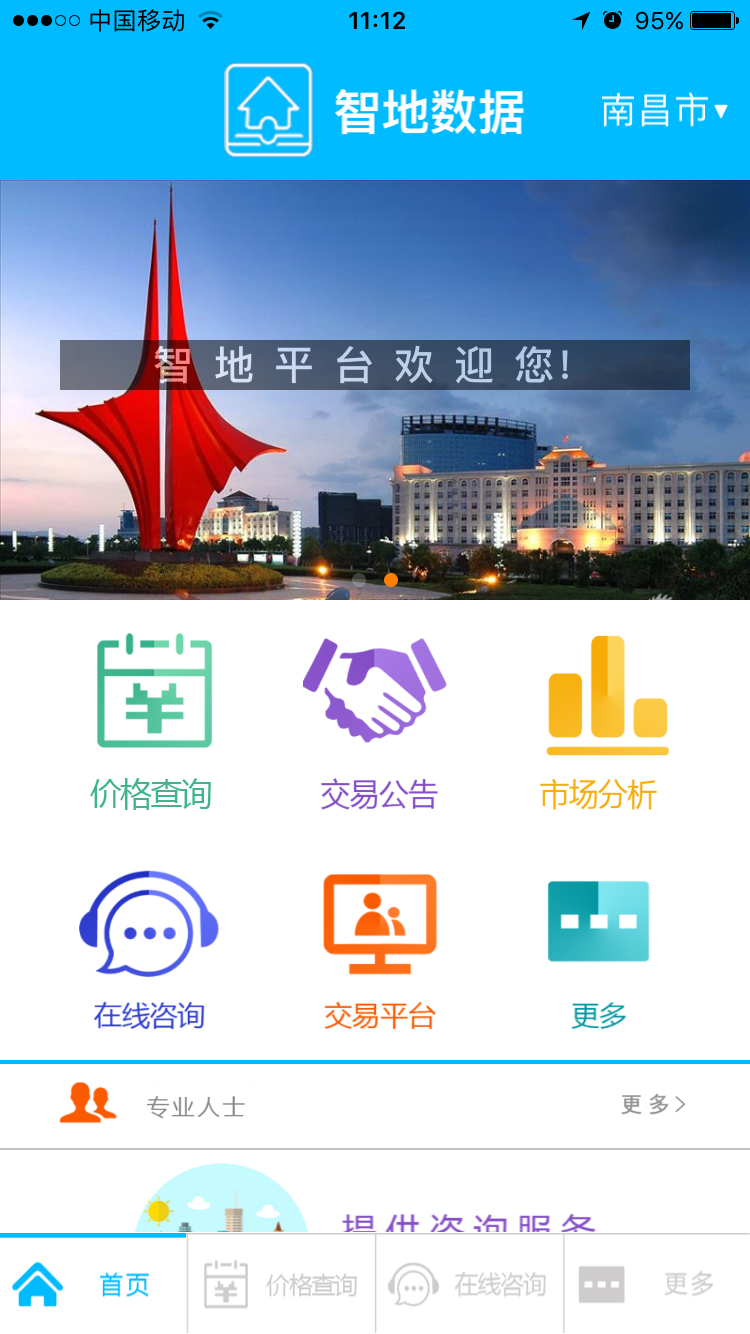Open 价格查询 in the icon grid
Viewport: 750px width, 1334px height.
click(152, 722)
